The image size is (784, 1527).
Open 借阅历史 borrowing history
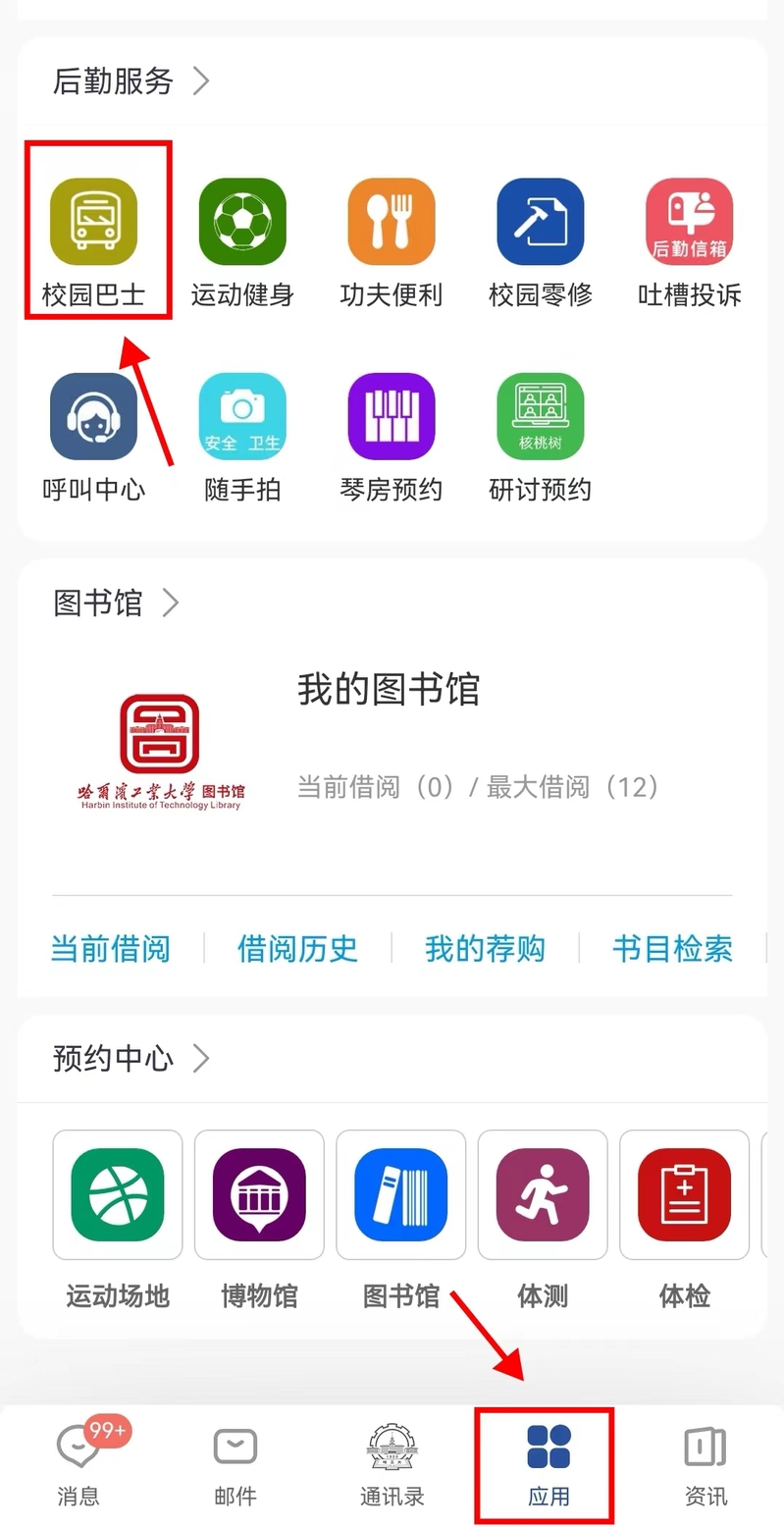click(x=297, y=949)
